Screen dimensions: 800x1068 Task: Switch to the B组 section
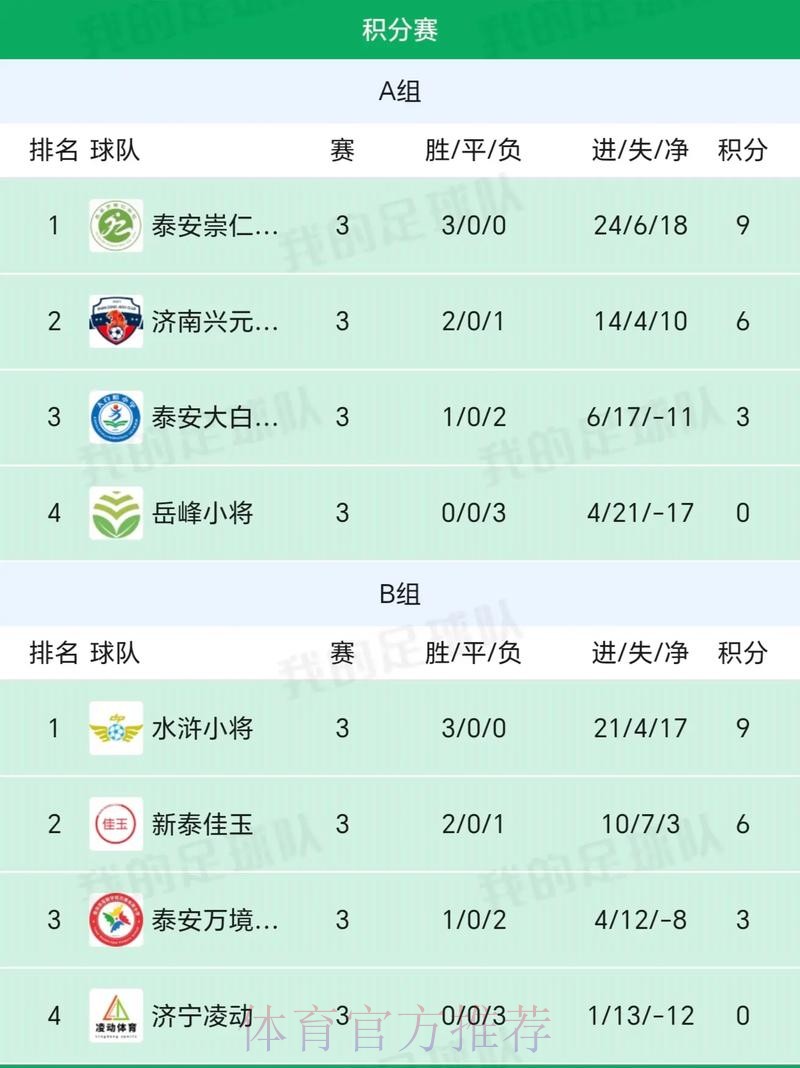coord(400,593)
